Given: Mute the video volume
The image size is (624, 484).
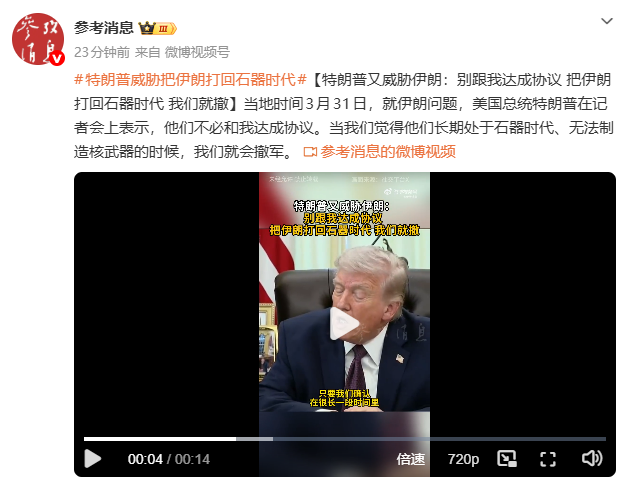Looking at the screenshot, I should (591, 459).
